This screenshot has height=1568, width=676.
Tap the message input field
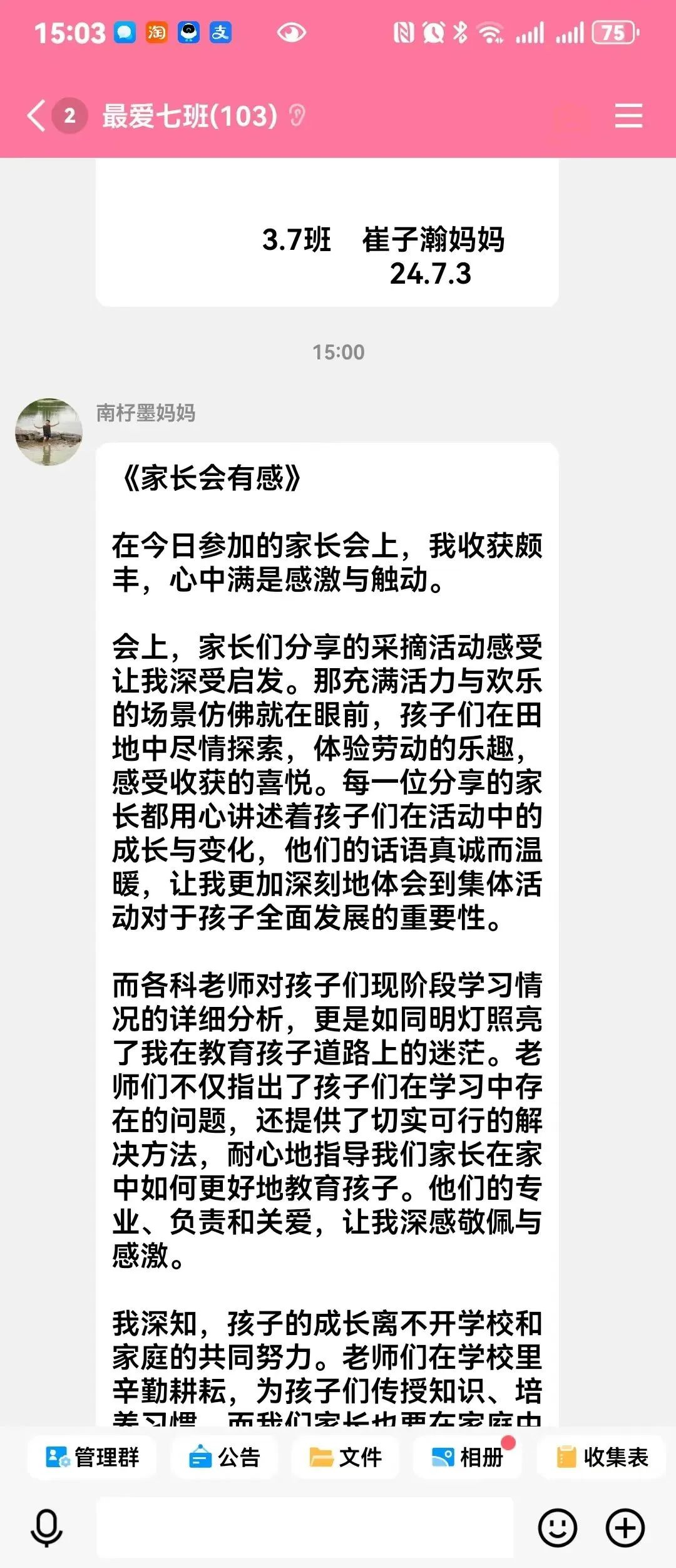click(x=305, y=1527)
